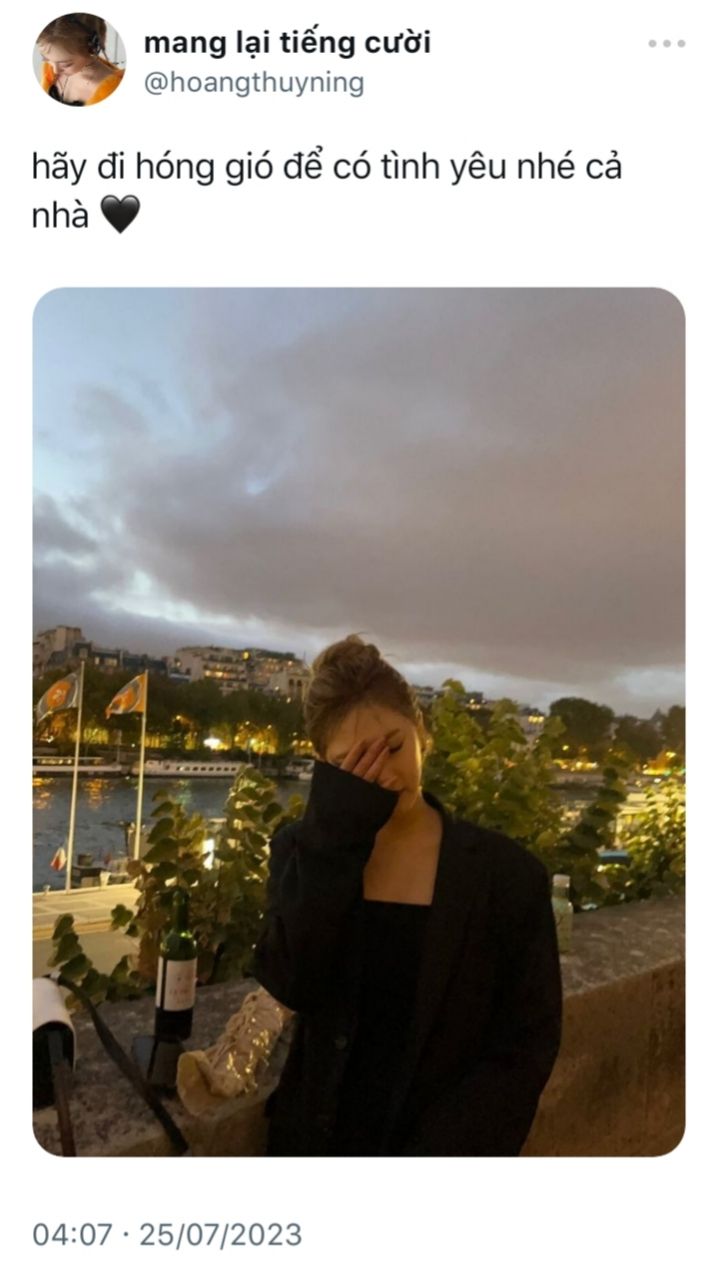Open the @hoangthuyning profile handle
The height and width of the screenshot is (1276, 716).
[x=254, y=84]
